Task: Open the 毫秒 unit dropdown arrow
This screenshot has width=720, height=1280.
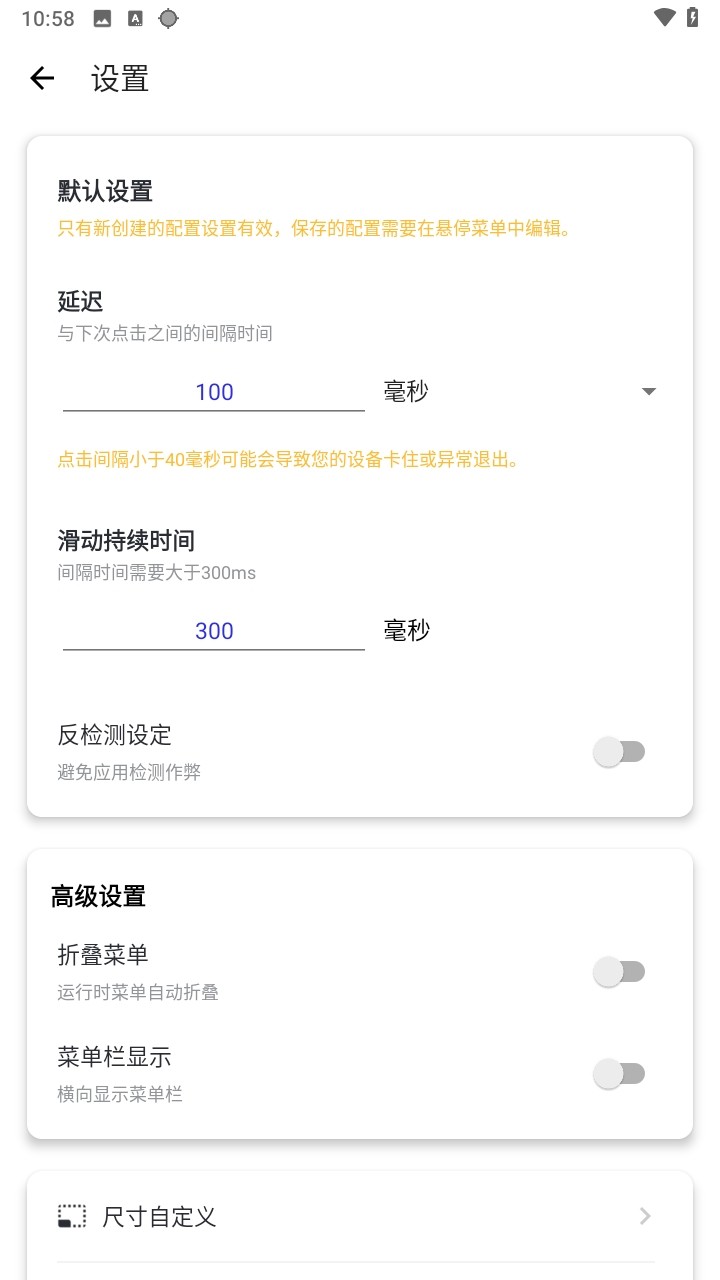Action: tap(648, 392)
